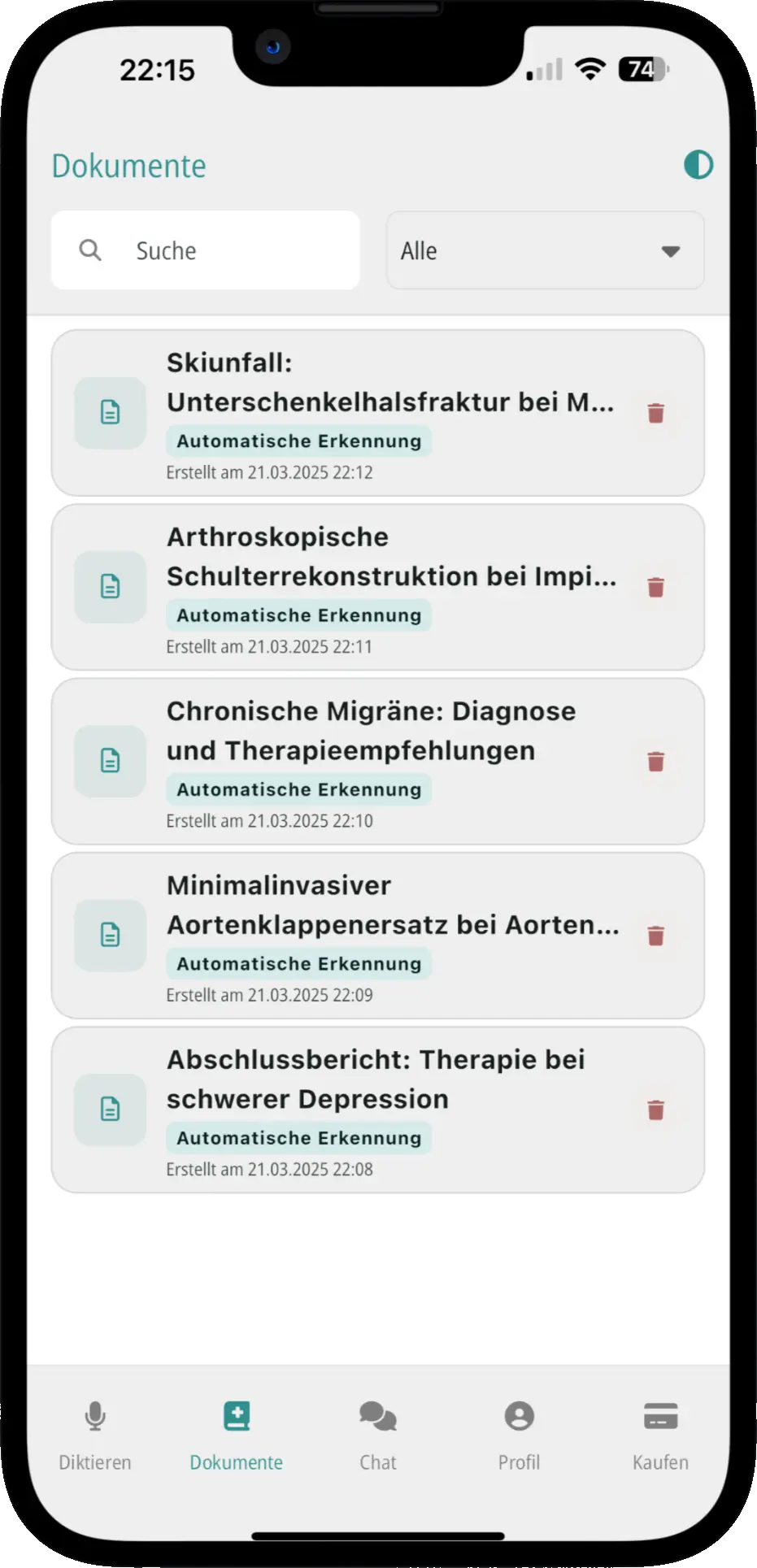Tap the document icon on the Skiunfall entry
The width and height of the screenshot is (757, 1568).
[x=110, y=413]
